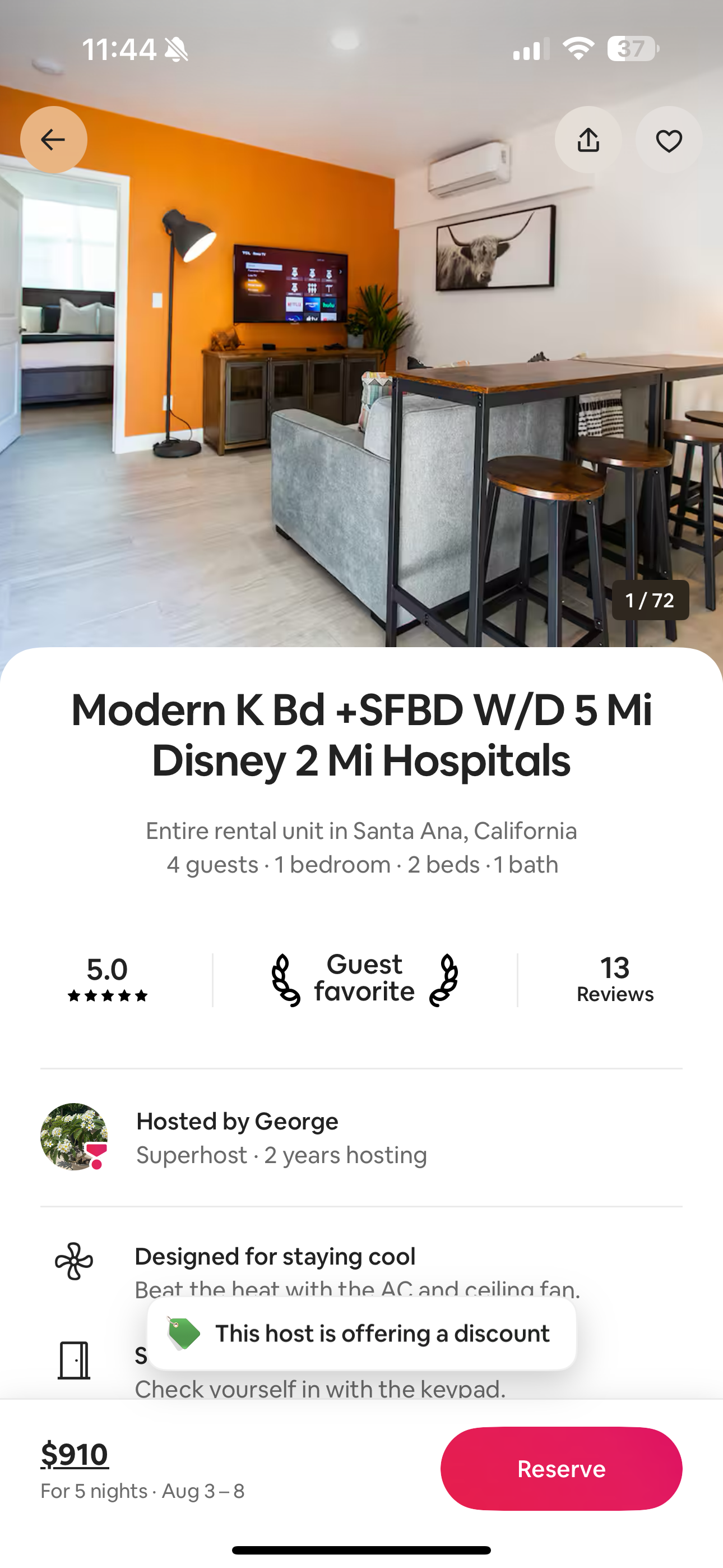The height and width of the screenshot is (1568, 723).
Task: Save listing with the heart icon
Action: pyautogui.click(x=669, y=140)
